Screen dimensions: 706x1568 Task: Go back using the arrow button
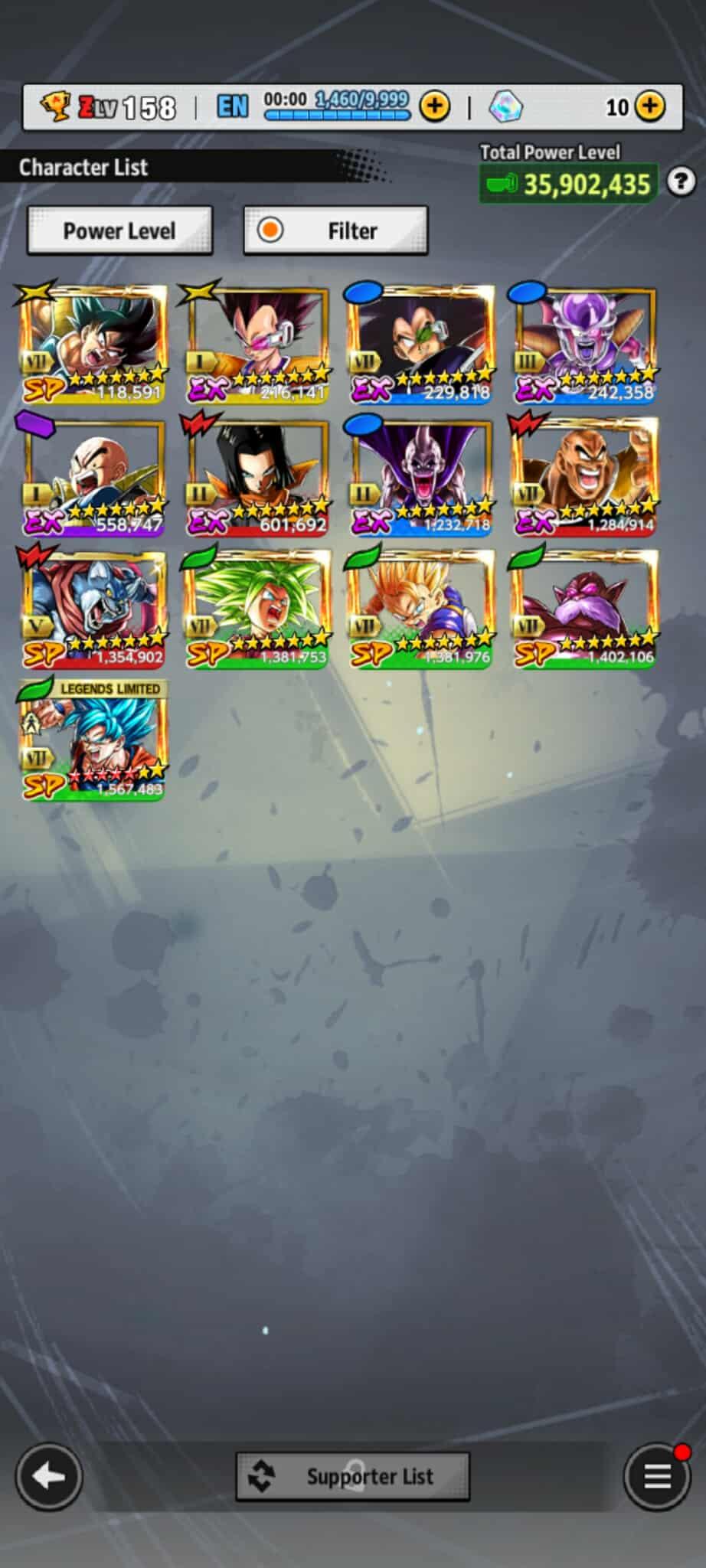(x=49, y=1476)
